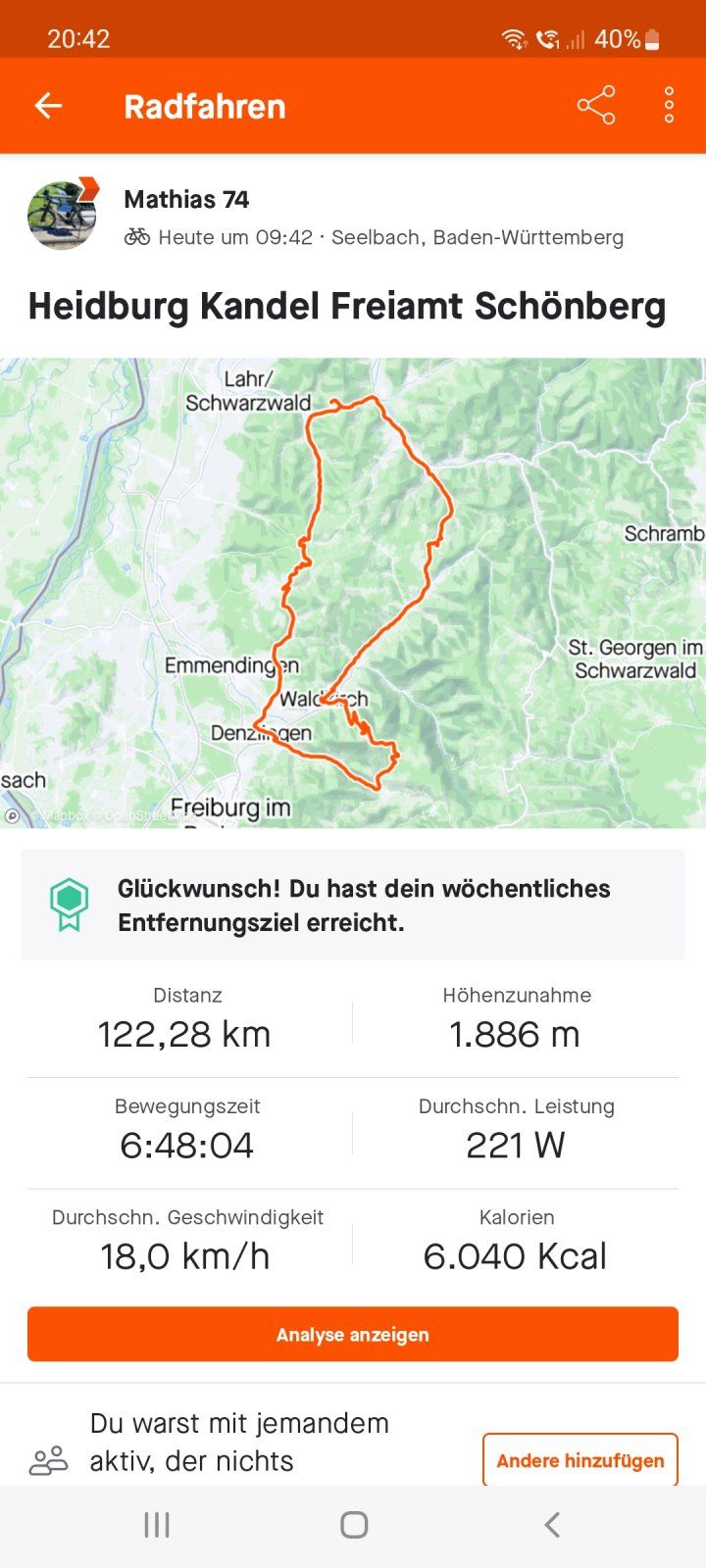The width and height of the screenshot is (706, 1568).
Task: Go to the phone's home screen
Action: point(354,1524)
